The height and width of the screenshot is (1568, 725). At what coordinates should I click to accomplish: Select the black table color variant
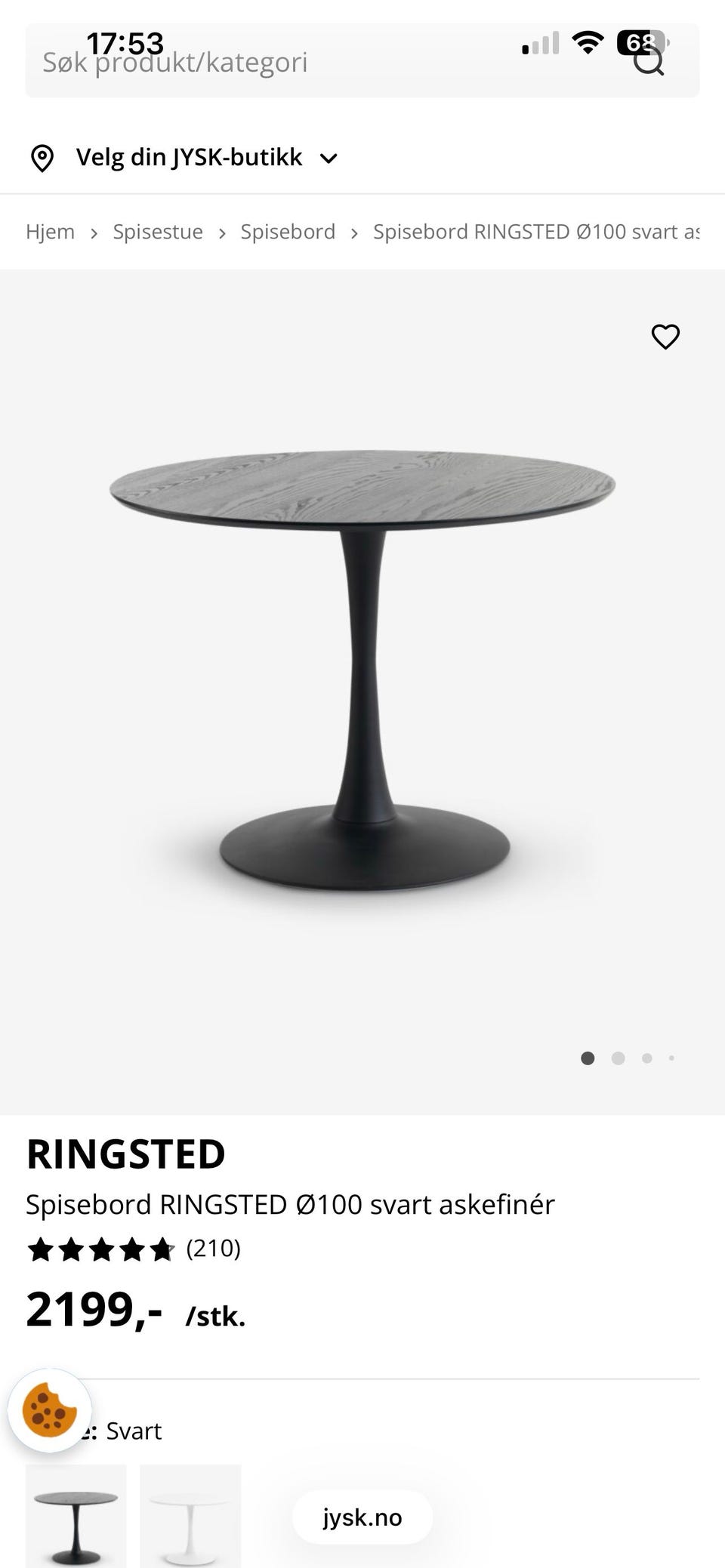[x=76, y=1516]
